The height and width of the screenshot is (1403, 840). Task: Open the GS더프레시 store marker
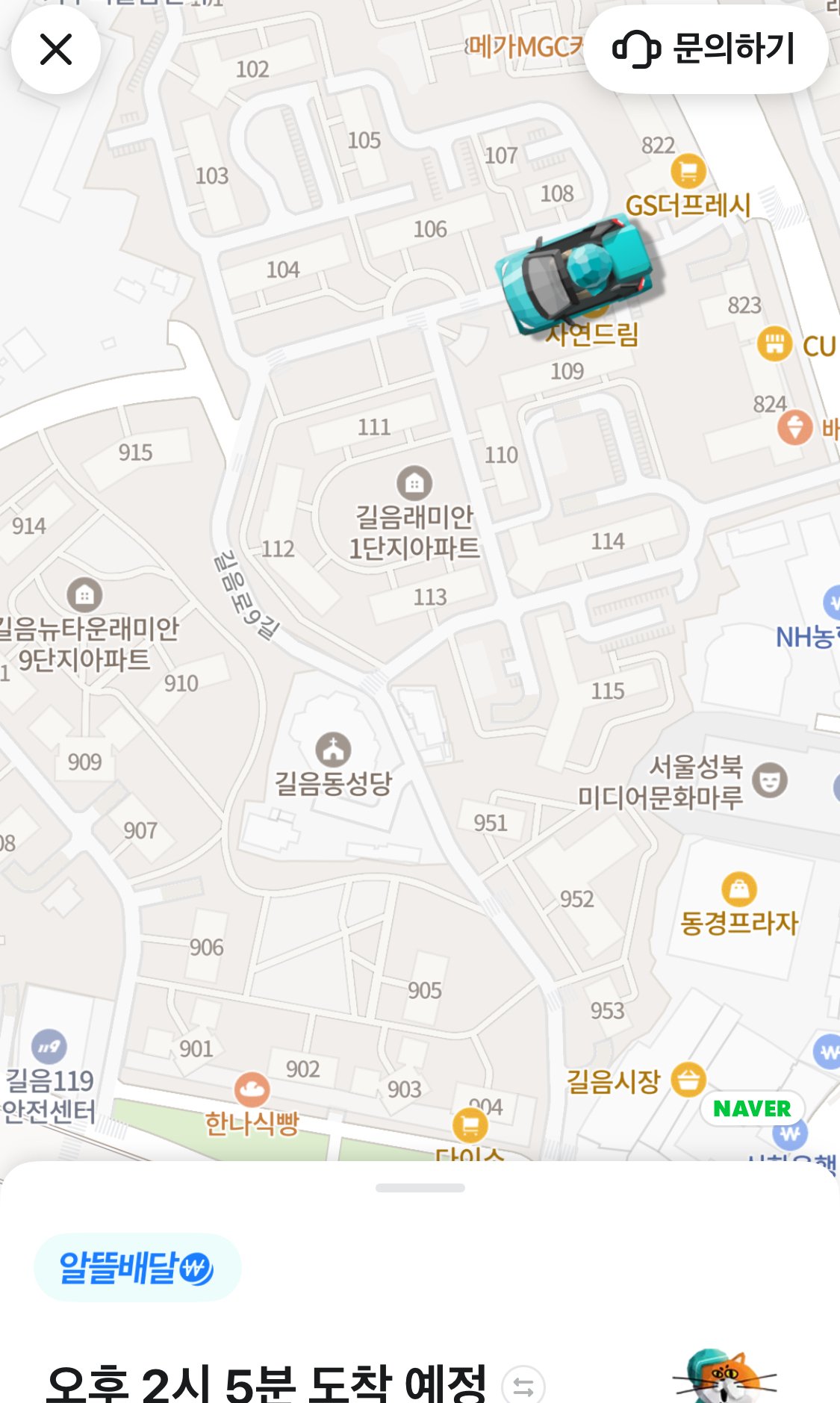tap(688, 172)
